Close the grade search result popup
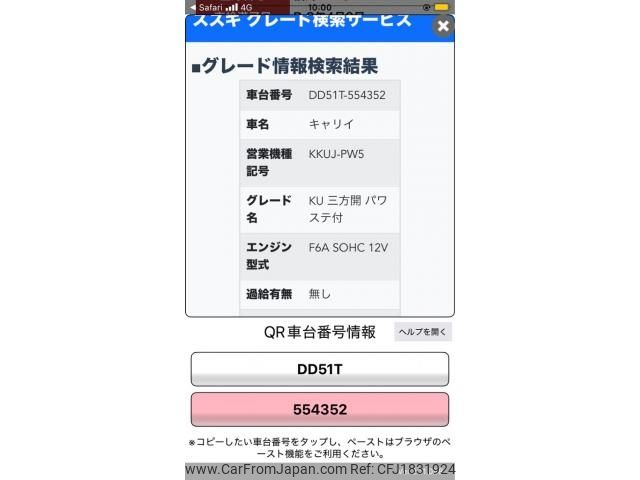The height and width of the screenshot is (480, 640). [443, 26]
